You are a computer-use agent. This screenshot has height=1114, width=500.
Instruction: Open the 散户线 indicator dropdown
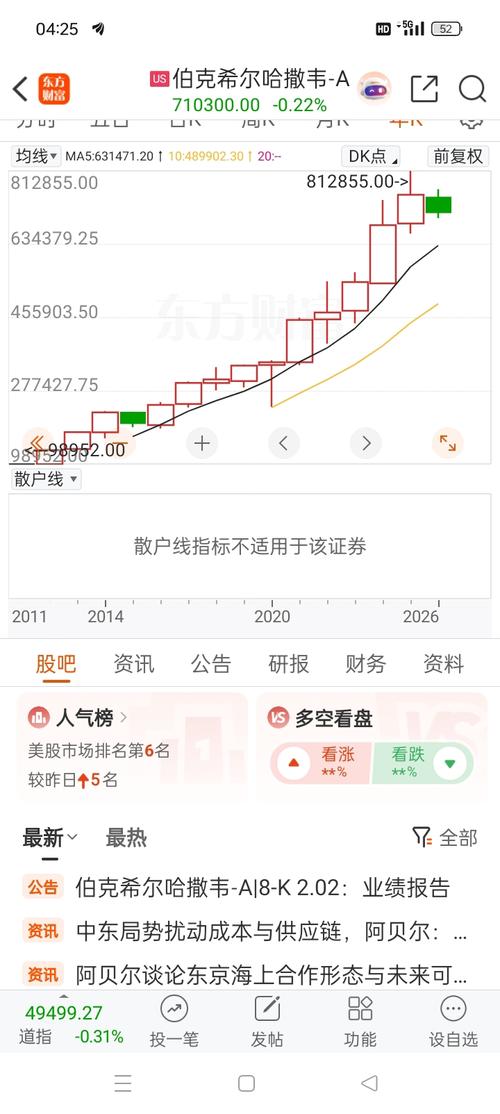(x=46, y=480)
